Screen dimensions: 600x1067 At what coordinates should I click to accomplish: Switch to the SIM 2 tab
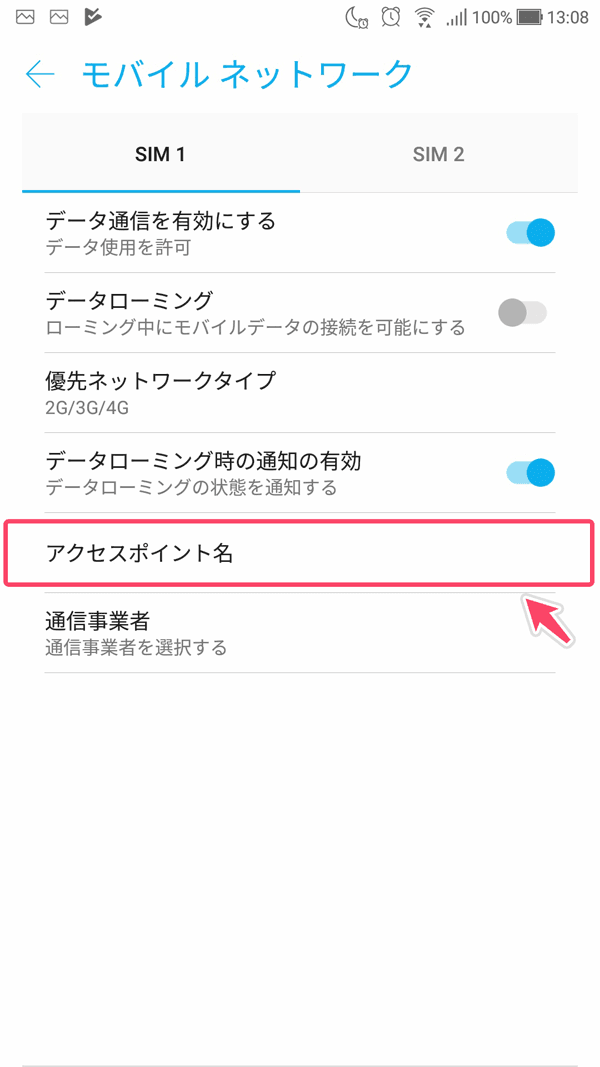[x=439, y=154]
